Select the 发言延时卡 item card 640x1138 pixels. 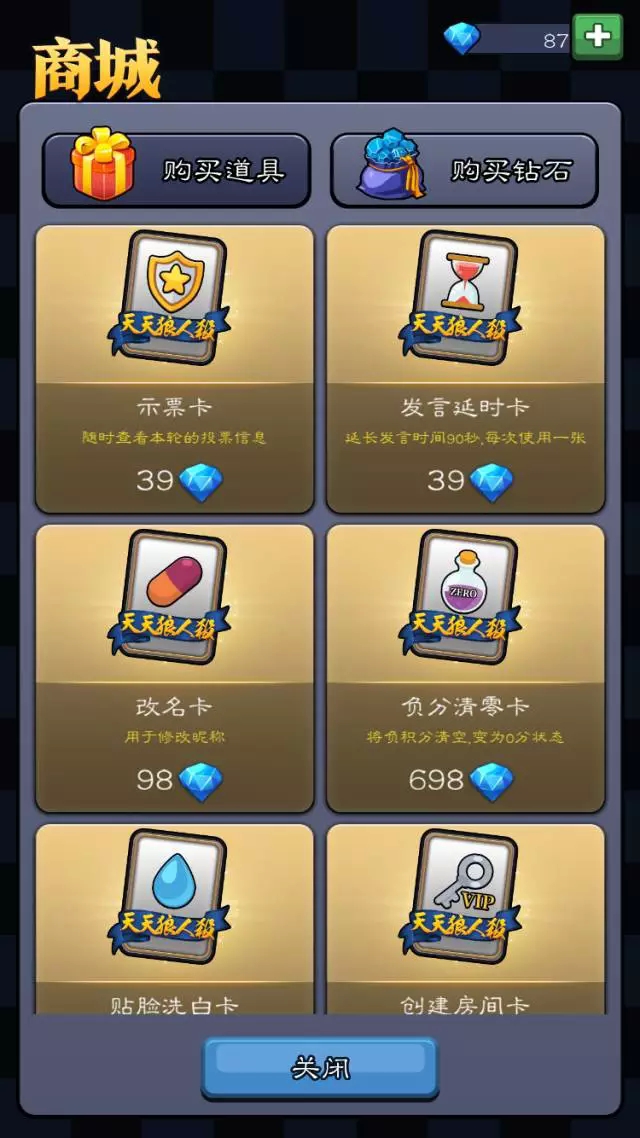[x=465, y=368]
